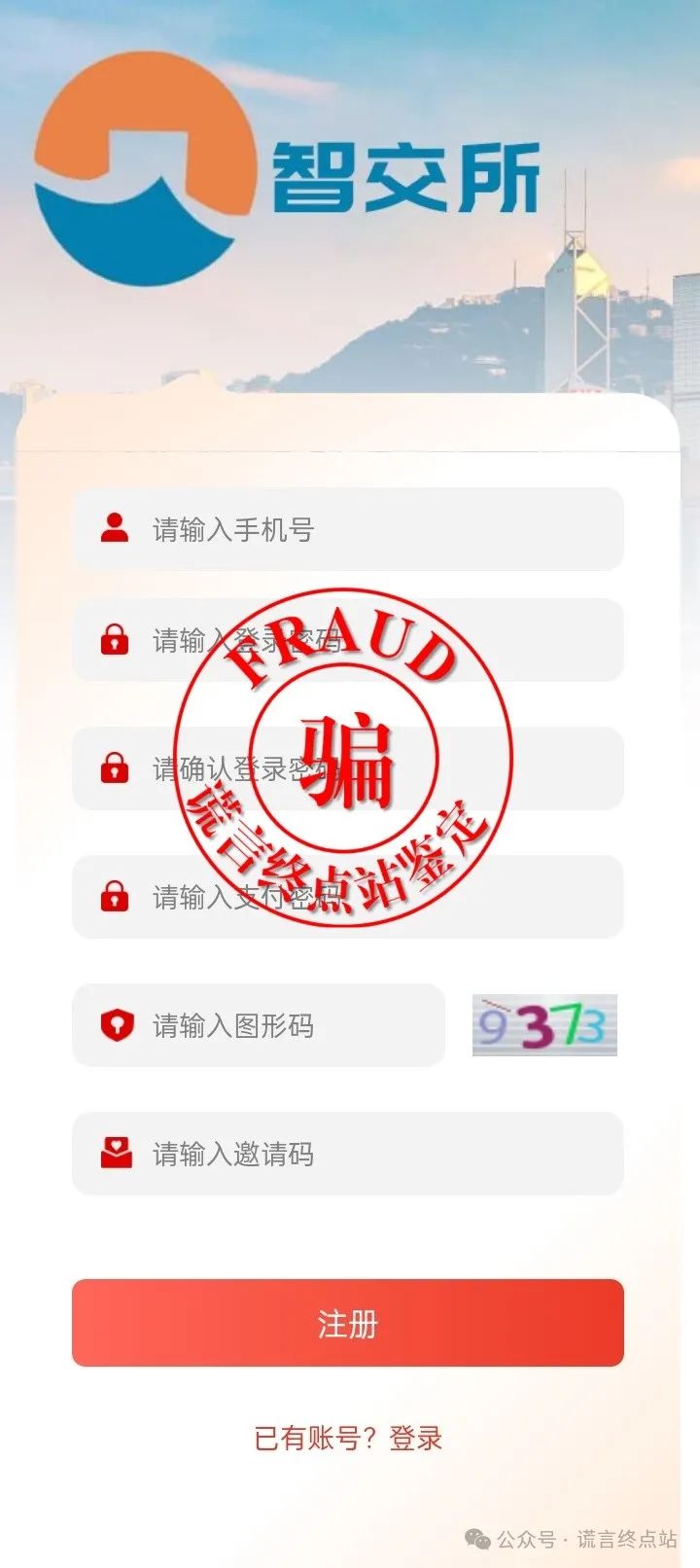Viewport: 700px width, 1568px height.
Task: Open the 登录 login link
Action: [416, 1438]
